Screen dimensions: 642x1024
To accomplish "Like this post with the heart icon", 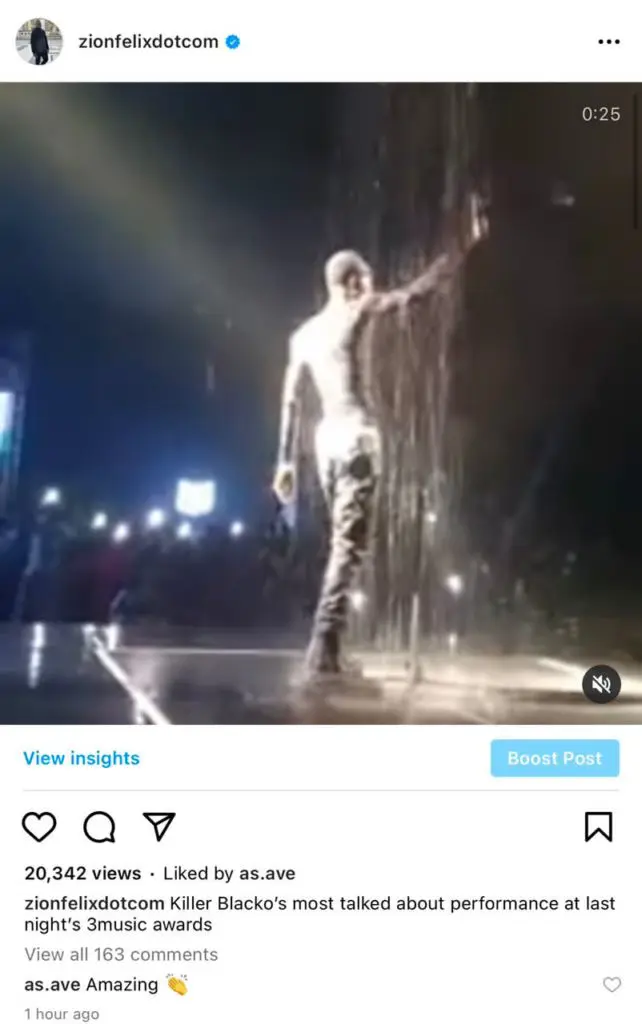I will 39,826.
